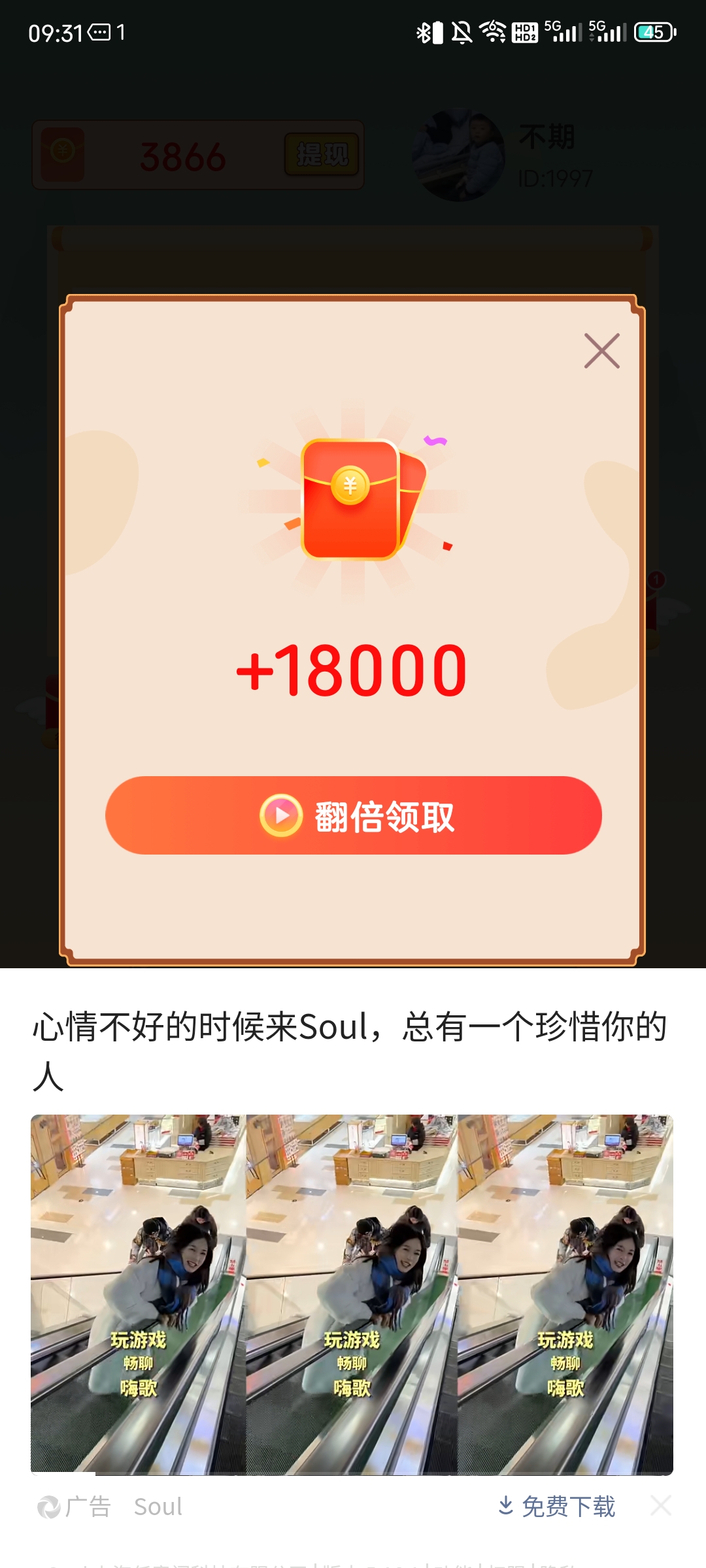
Task: Tap 免费下载 to download Soul
Action: coord(557,1507)
